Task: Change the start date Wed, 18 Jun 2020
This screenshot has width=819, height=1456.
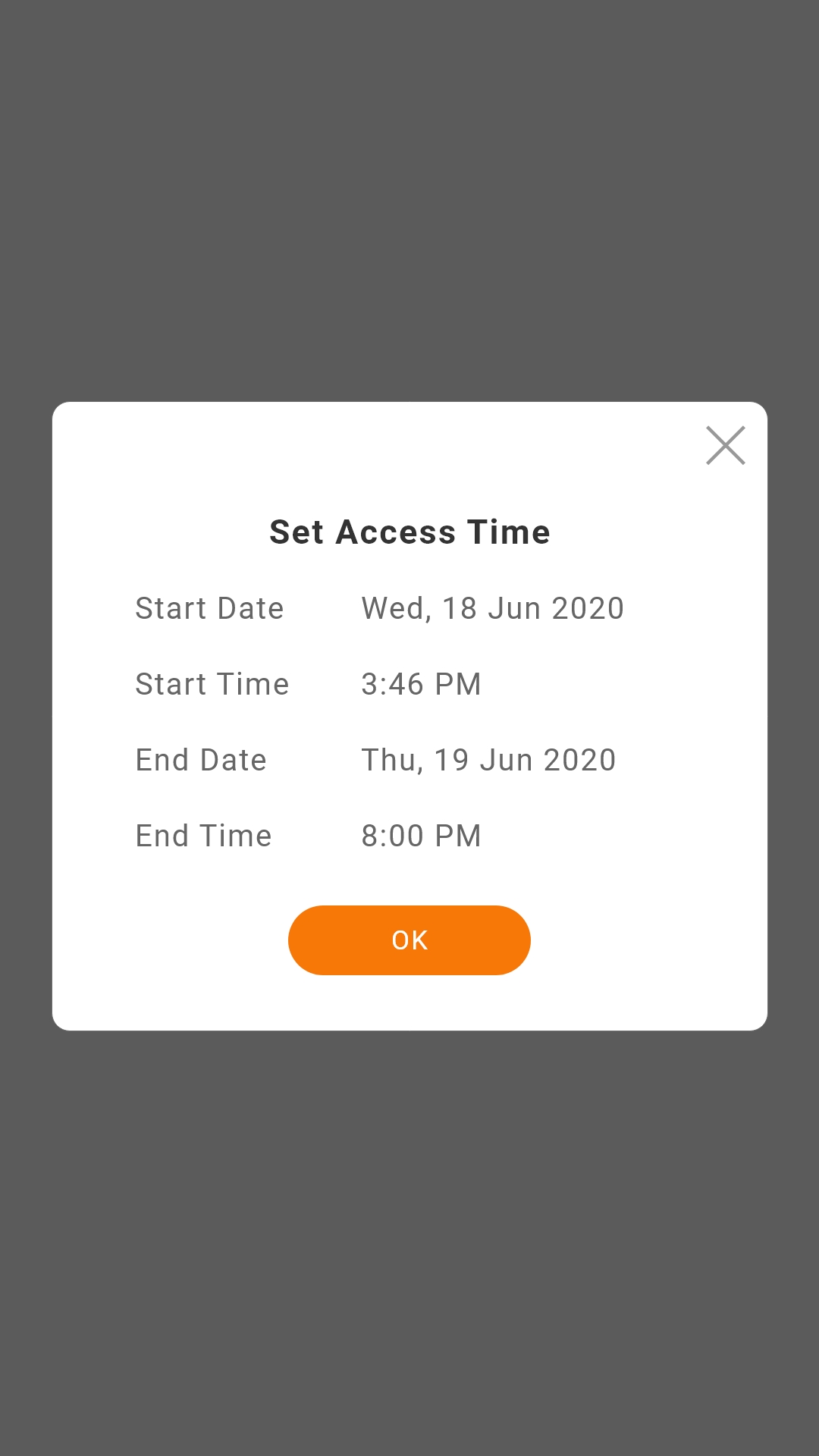Action: (x=493, y=608)
